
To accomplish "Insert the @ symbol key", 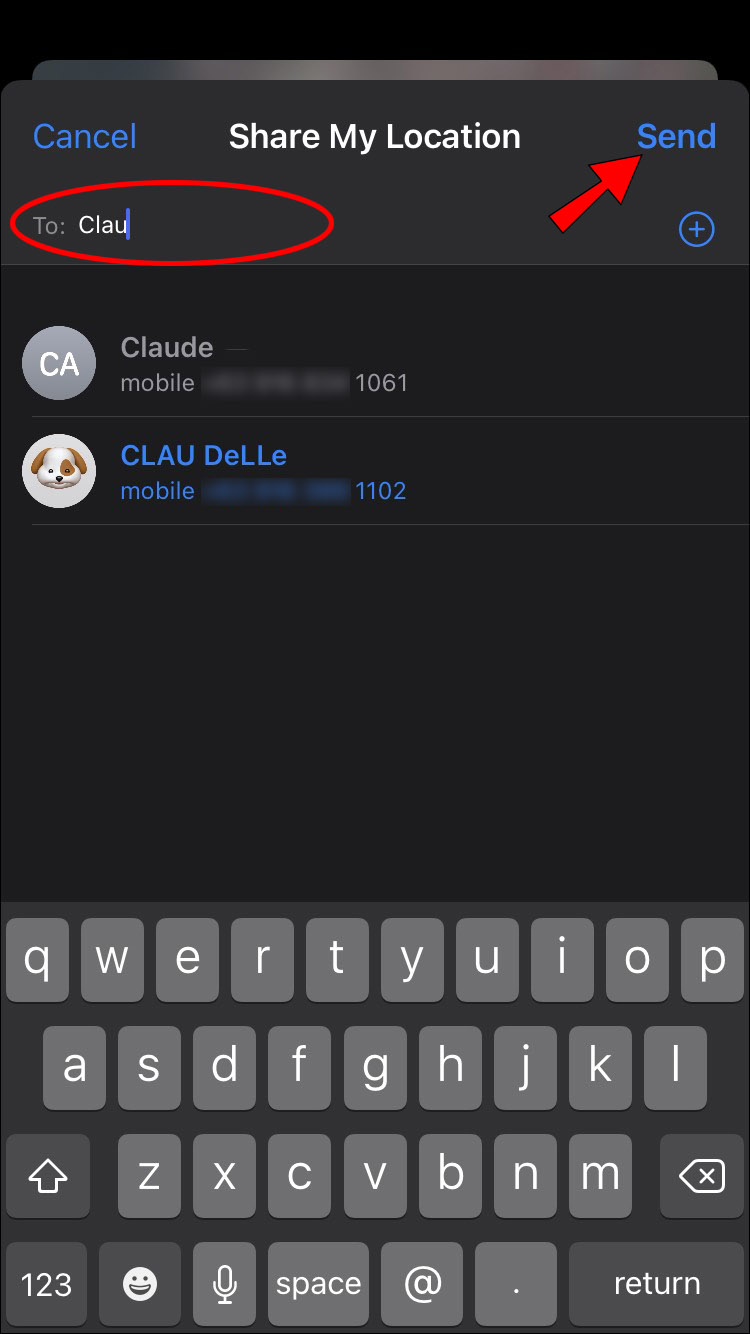I will coord(424,1283).
